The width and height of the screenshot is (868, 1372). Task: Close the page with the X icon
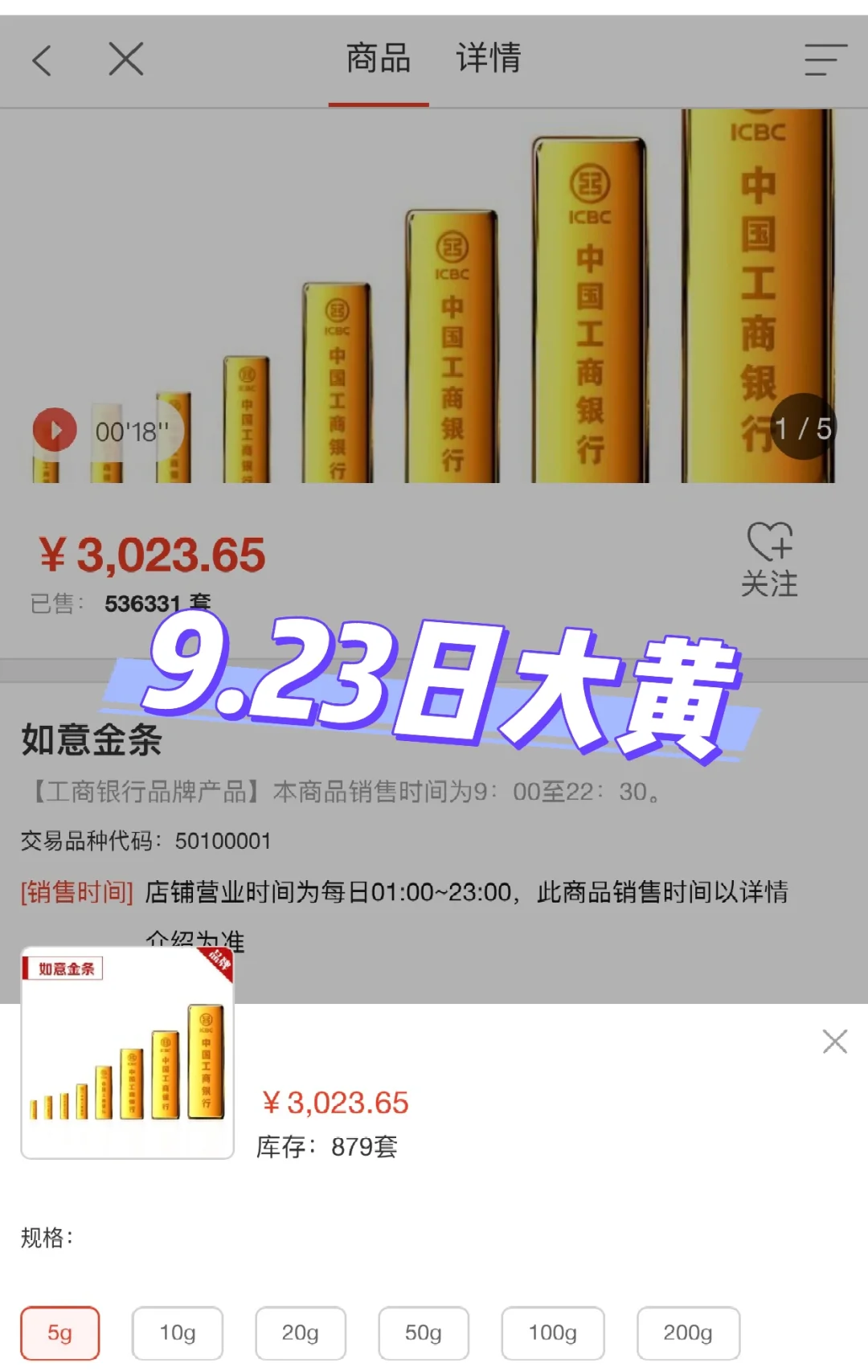tap(125, 59)
